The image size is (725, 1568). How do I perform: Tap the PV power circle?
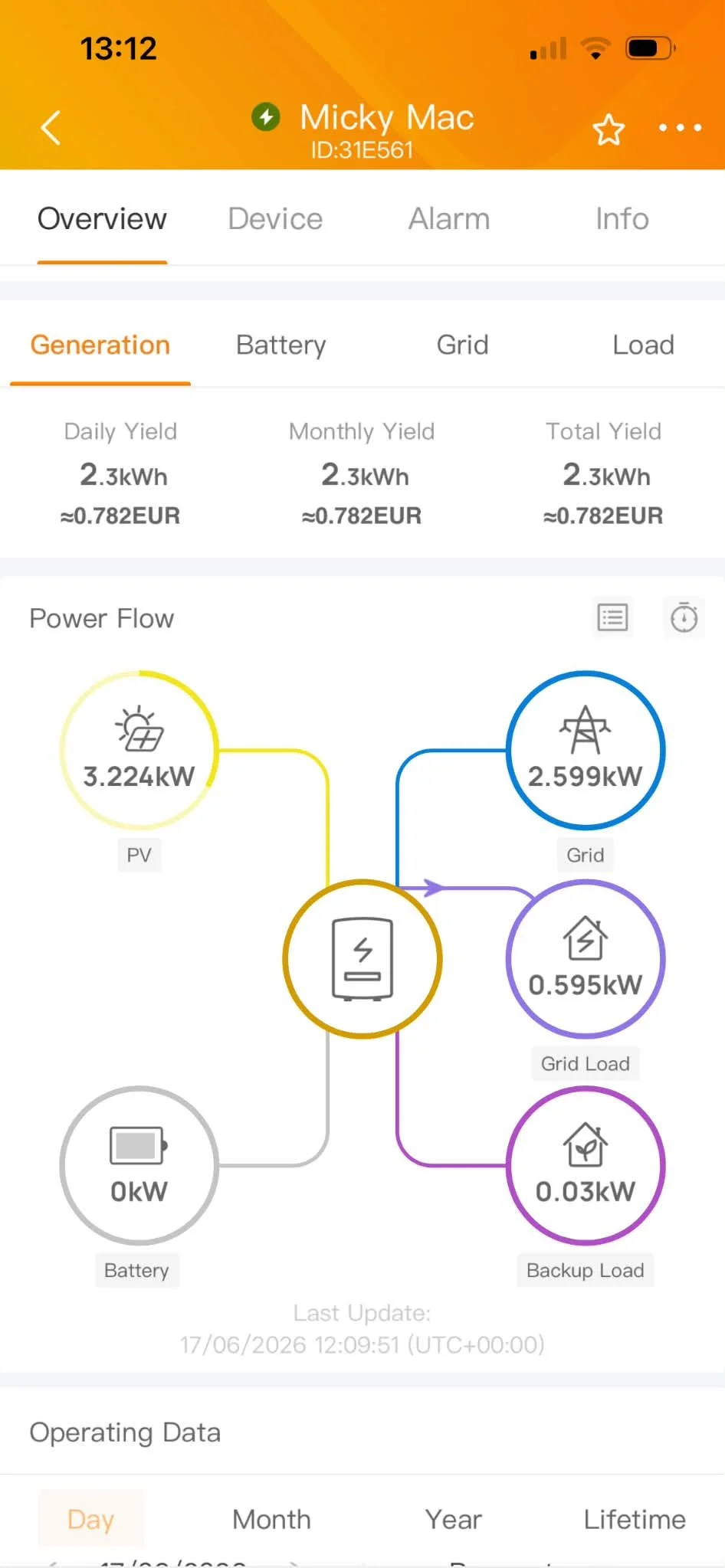pyautogui.click(x=139, y=750)
